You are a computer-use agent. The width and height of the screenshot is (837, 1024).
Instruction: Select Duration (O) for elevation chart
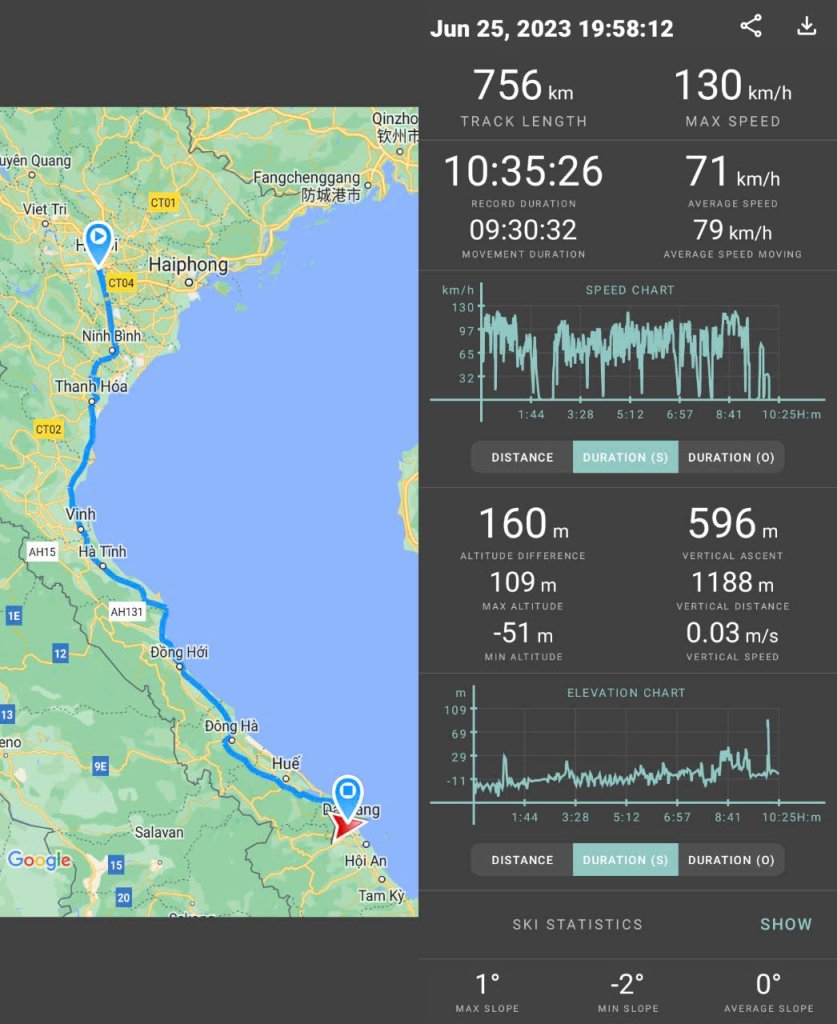click(731, 860)
